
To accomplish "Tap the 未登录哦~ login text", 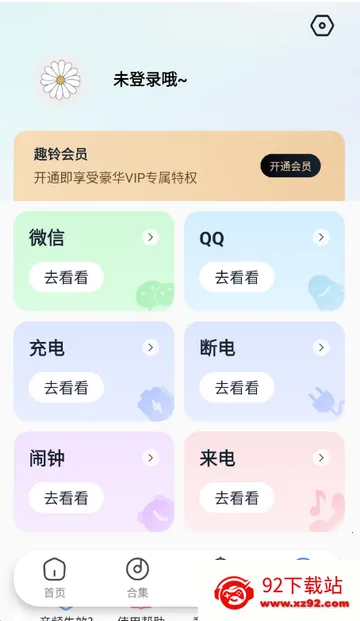I will click(x=150, y=80).
